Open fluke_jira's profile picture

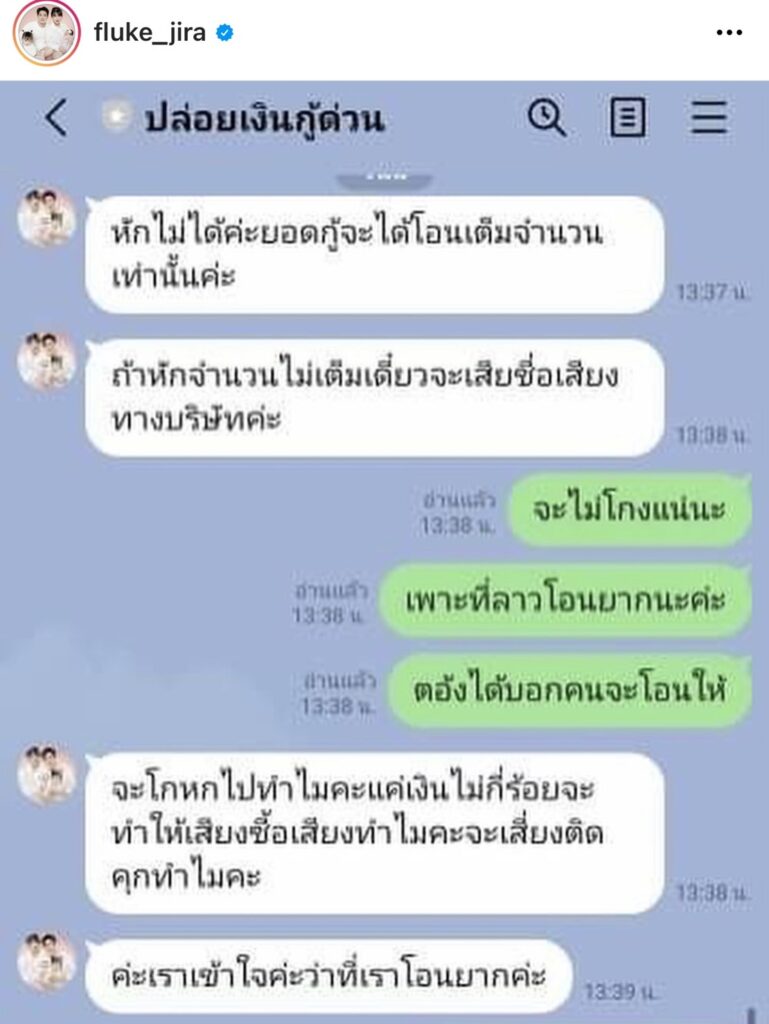tap(46, 32)
